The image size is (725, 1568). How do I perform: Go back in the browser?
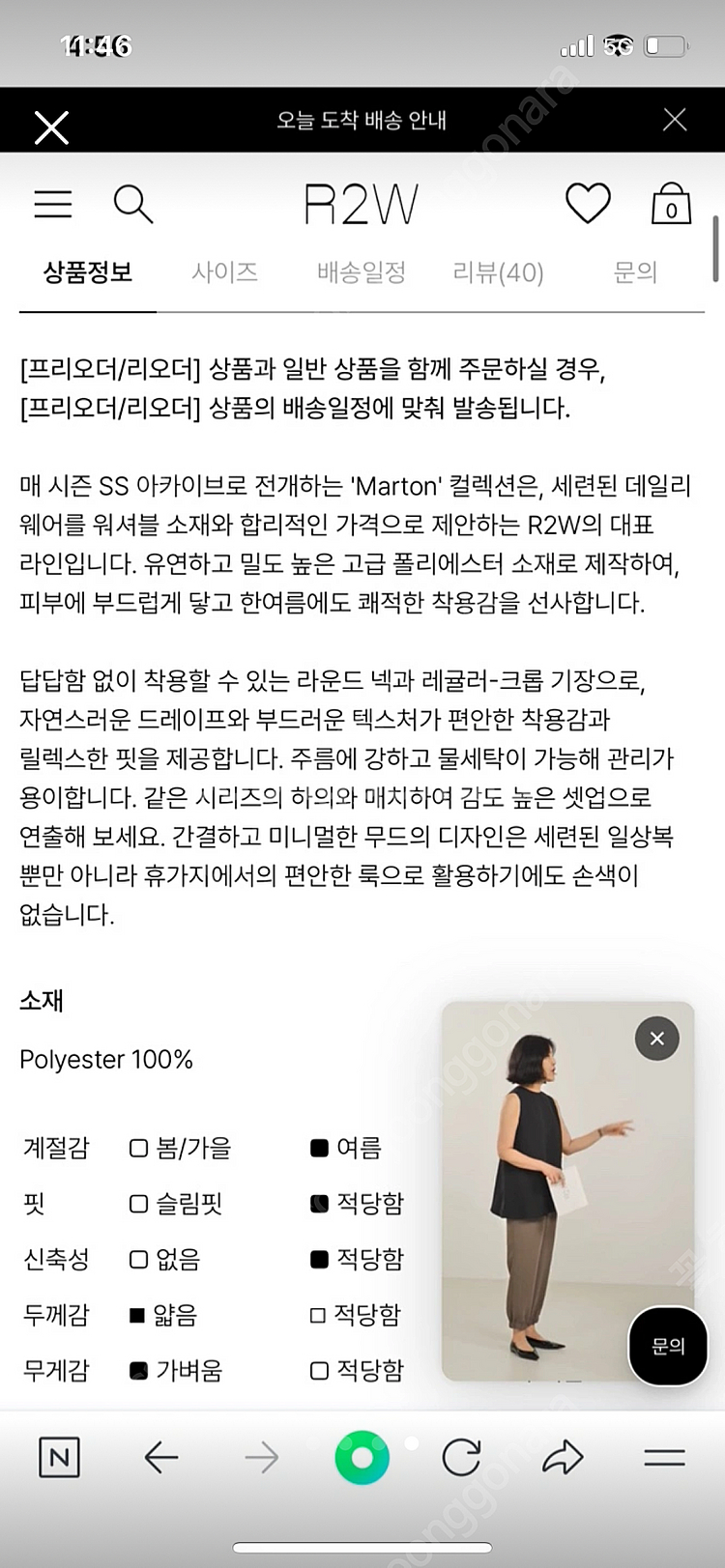(161, 1457)
